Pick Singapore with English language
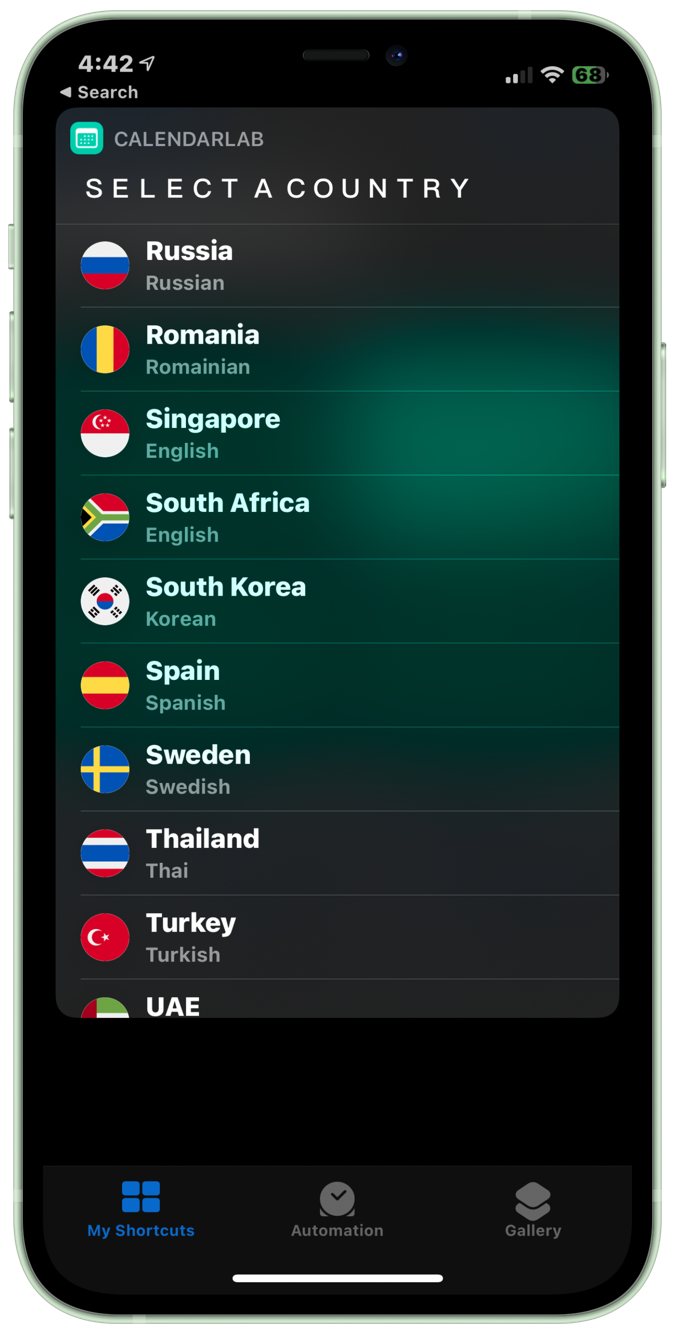Viewport: 675px width, 1336px height. point(336,433)
